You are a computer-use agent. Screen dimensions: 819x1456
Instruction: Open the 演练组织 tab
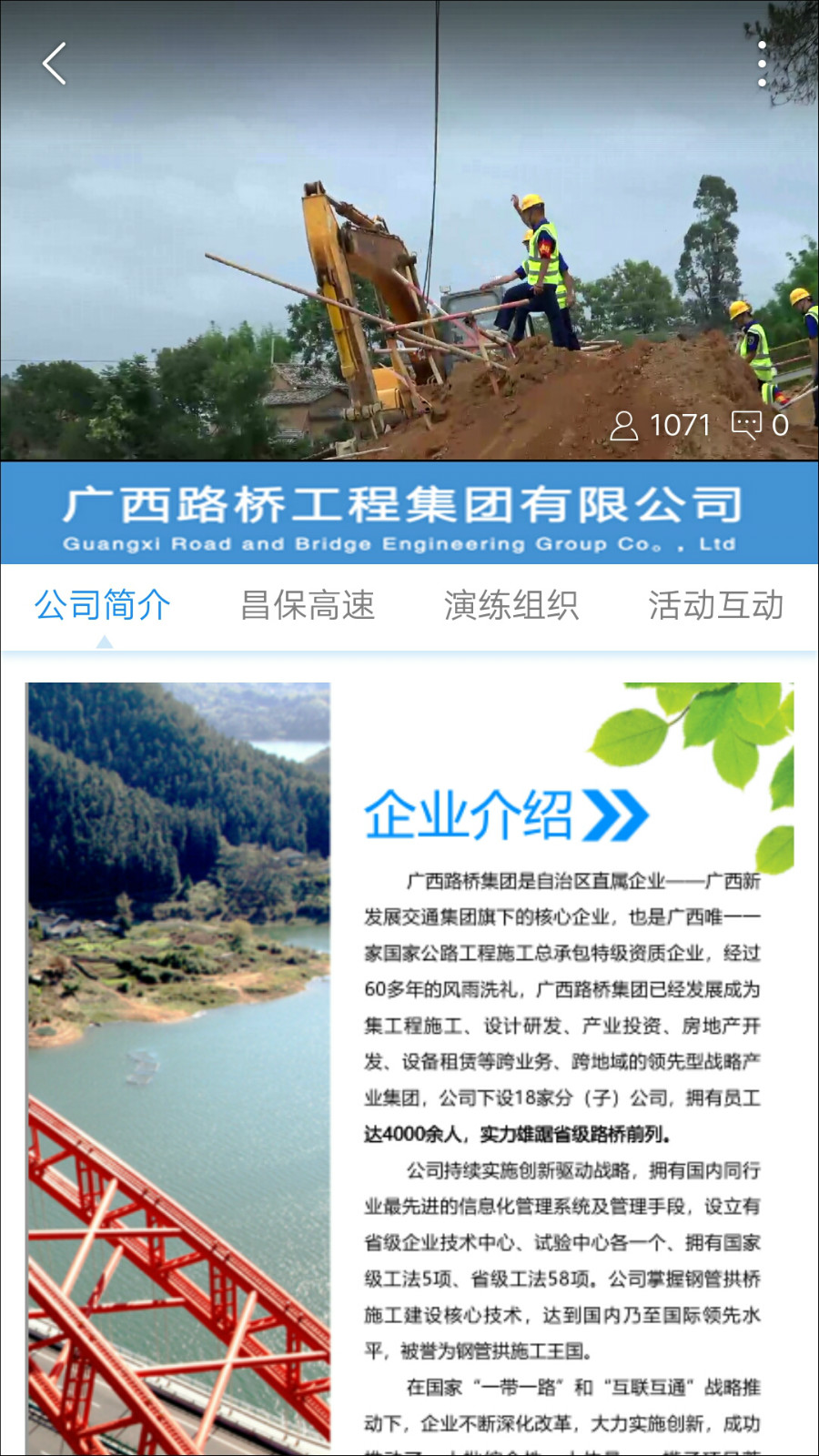(511, 605)
